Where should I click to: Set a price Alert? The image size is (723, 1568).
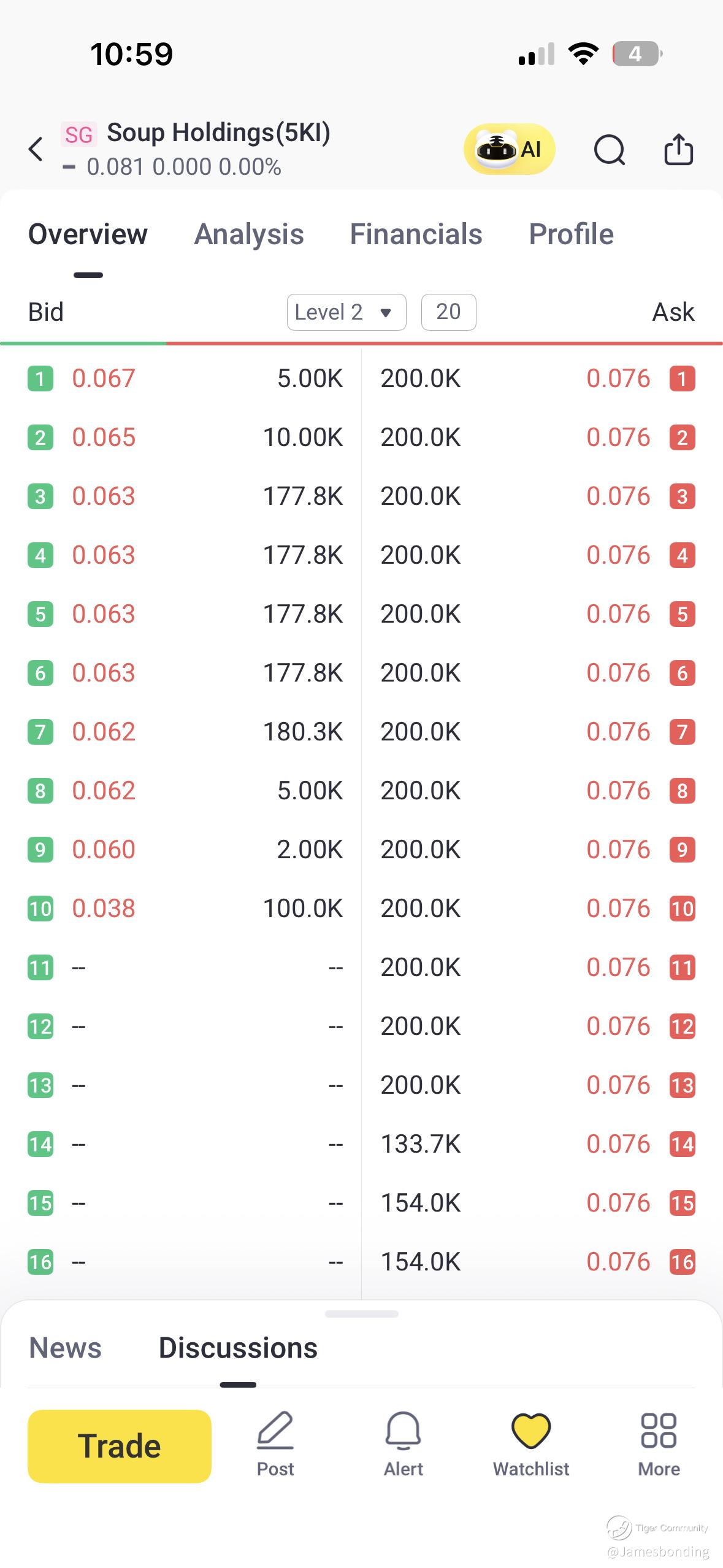click(403, 1443)
